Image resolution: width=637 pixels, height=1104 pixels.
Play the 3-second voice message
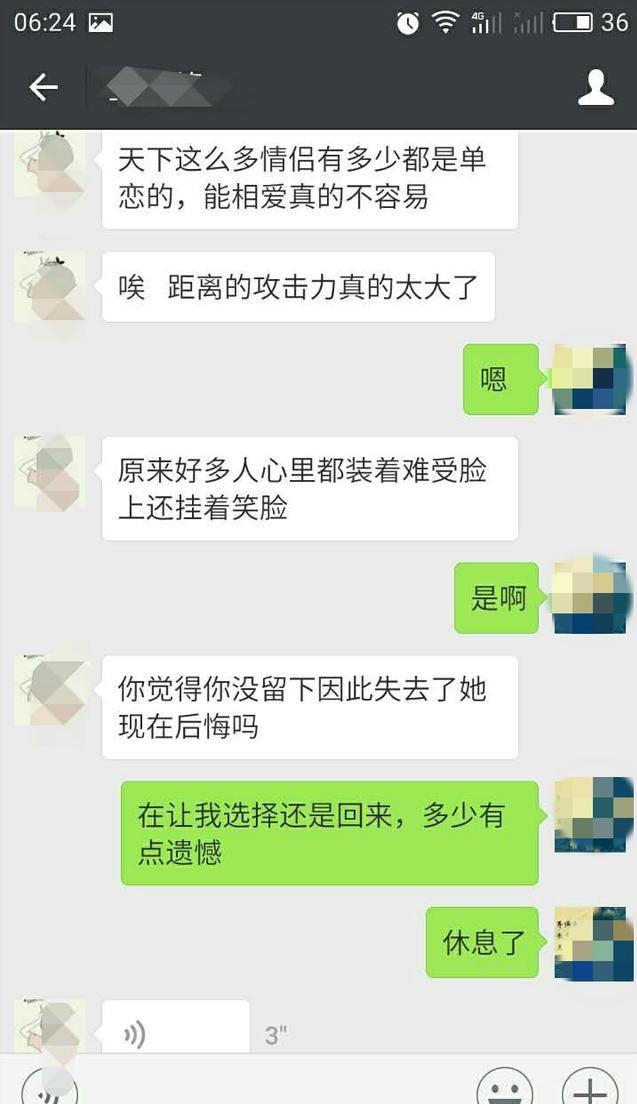coord(175,1030)
